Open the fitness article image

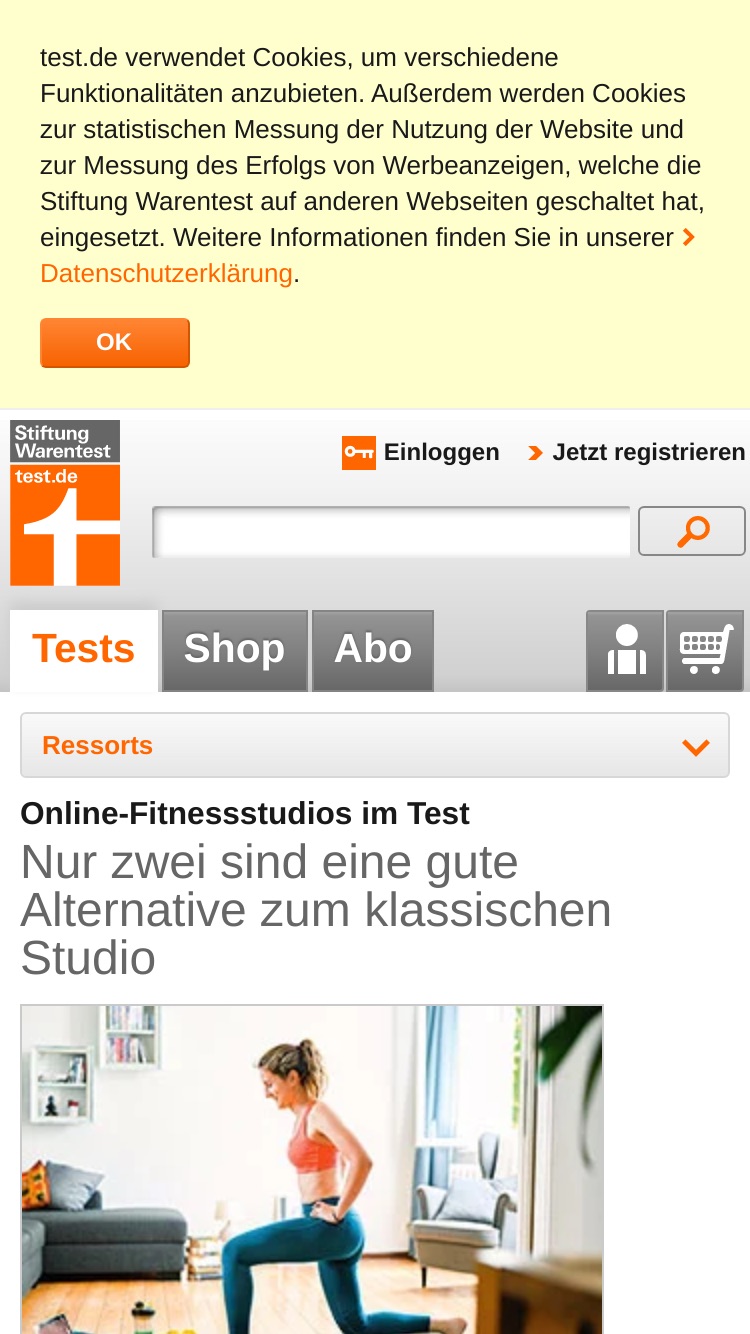pyautogui.click(x=312, y=1169)
